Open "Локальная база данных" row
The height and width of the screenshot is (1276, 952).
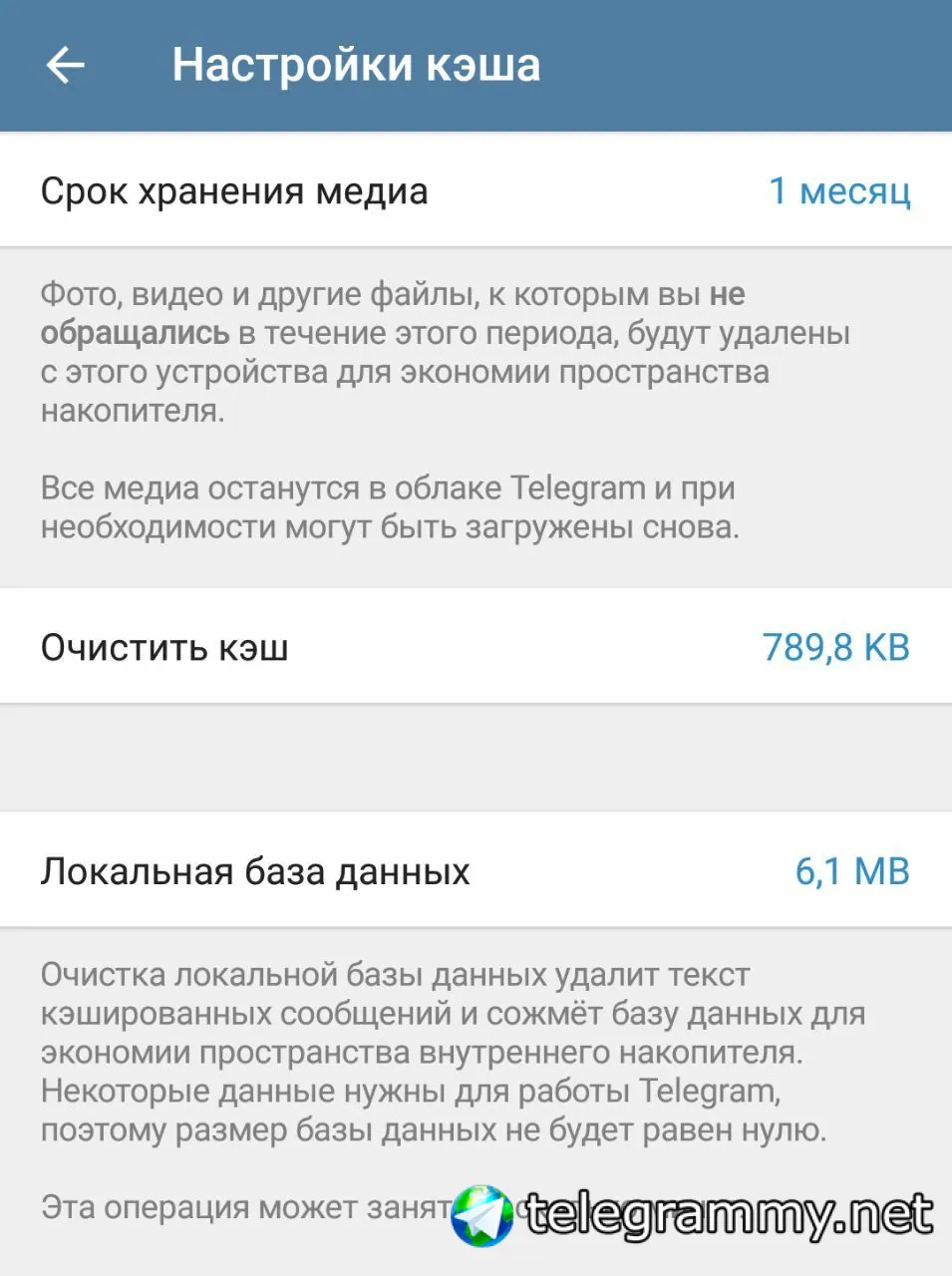[476, 870]
